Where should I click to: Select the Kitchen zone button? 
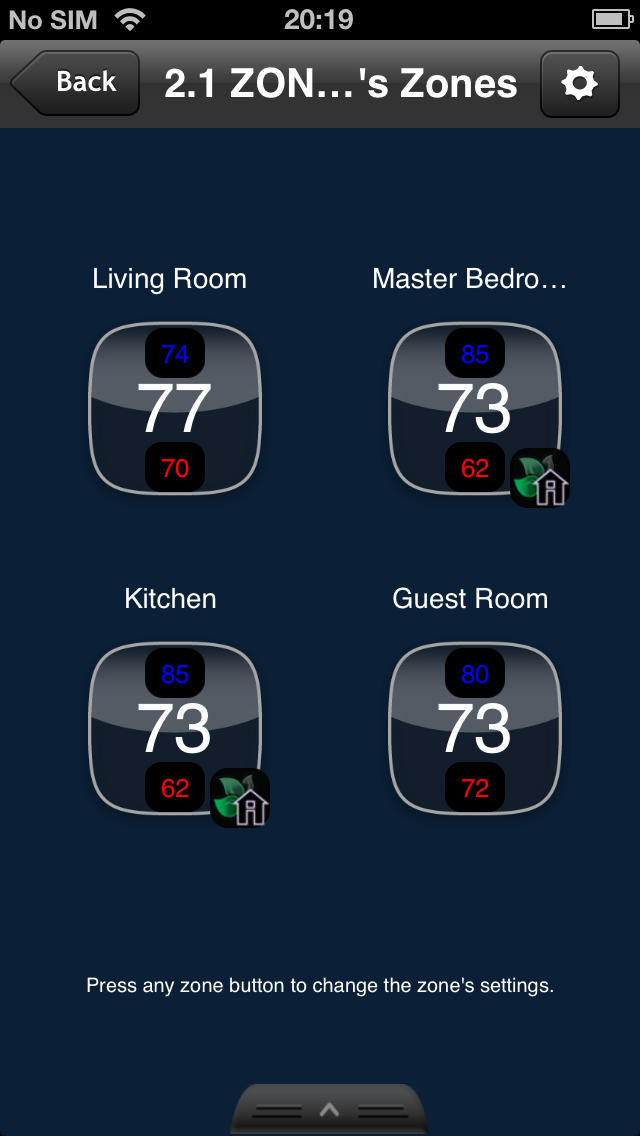(175, 729)
